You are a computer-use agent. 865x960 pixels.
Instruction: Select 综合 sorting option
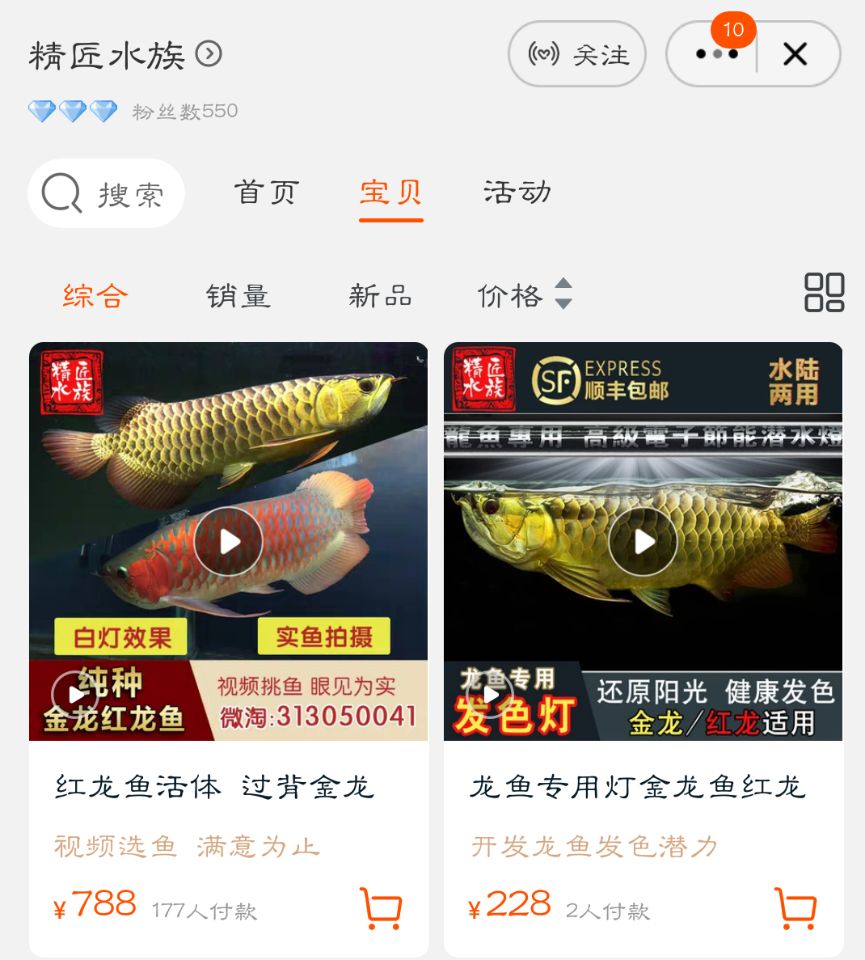coord(94,293)
